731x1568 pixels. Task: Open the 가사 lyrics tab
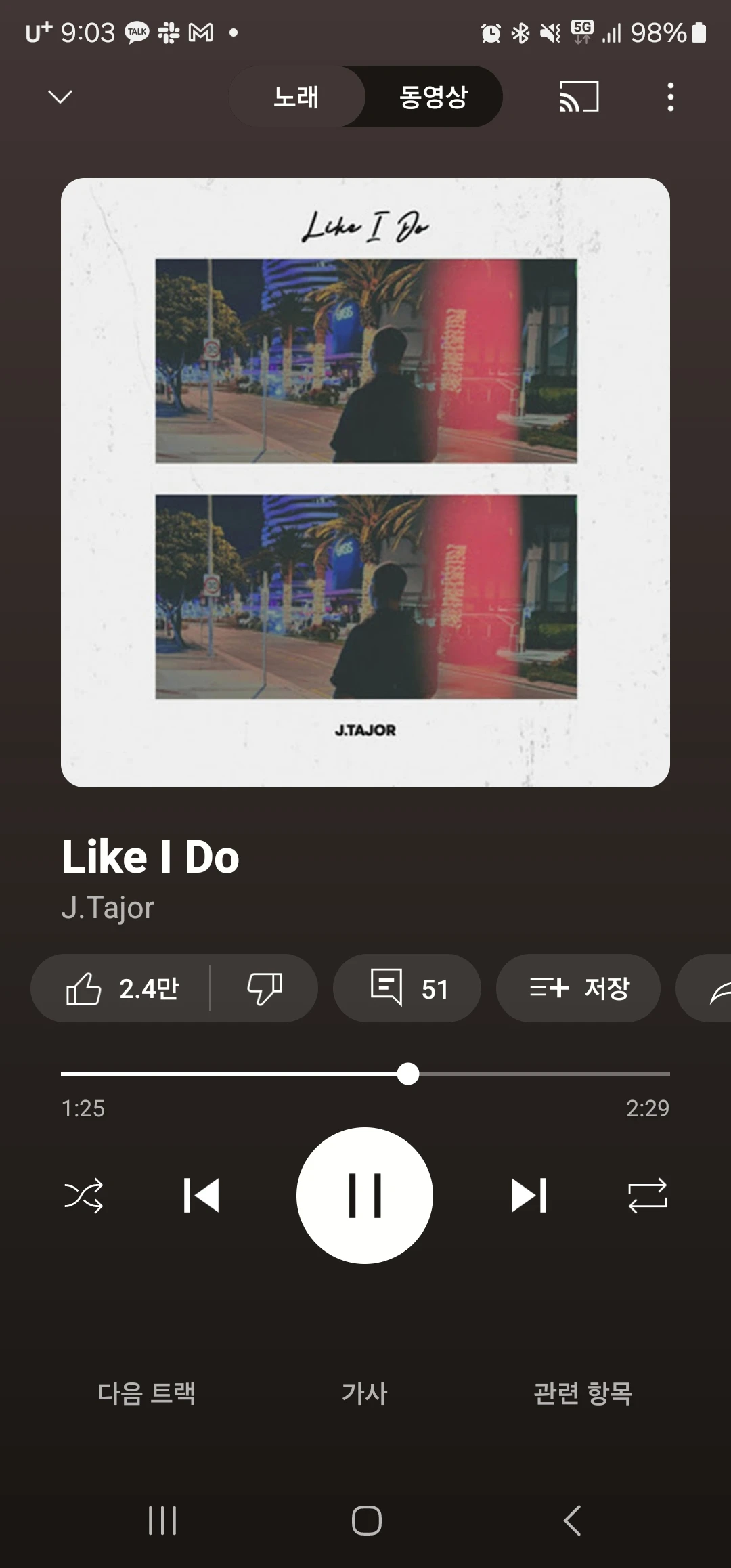coord(365,1393)
